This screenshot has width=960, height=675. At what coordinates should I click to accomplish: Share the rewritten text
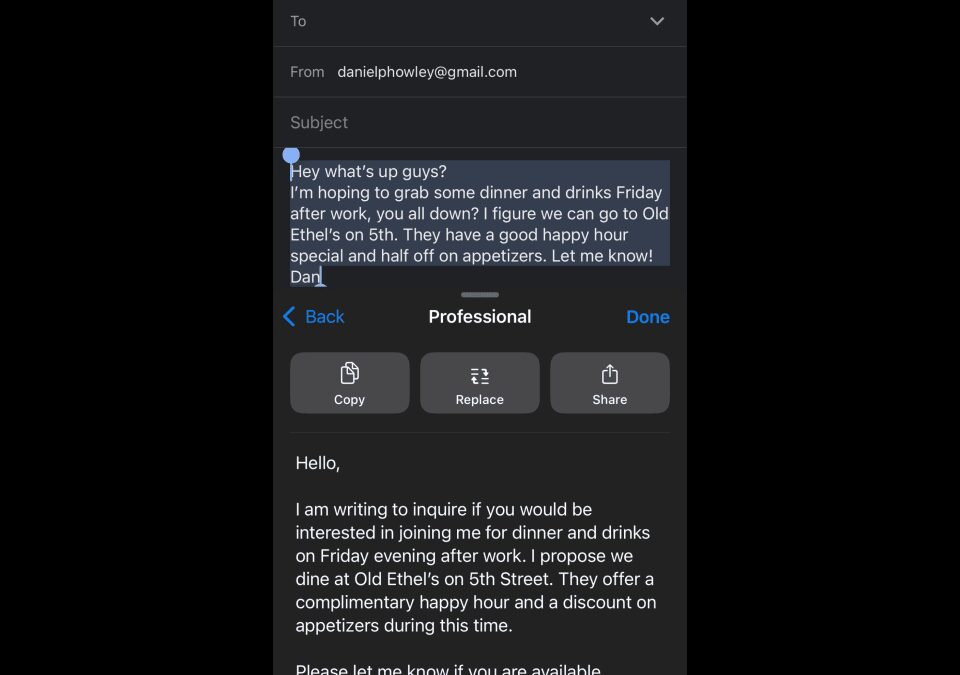(609, 383)
